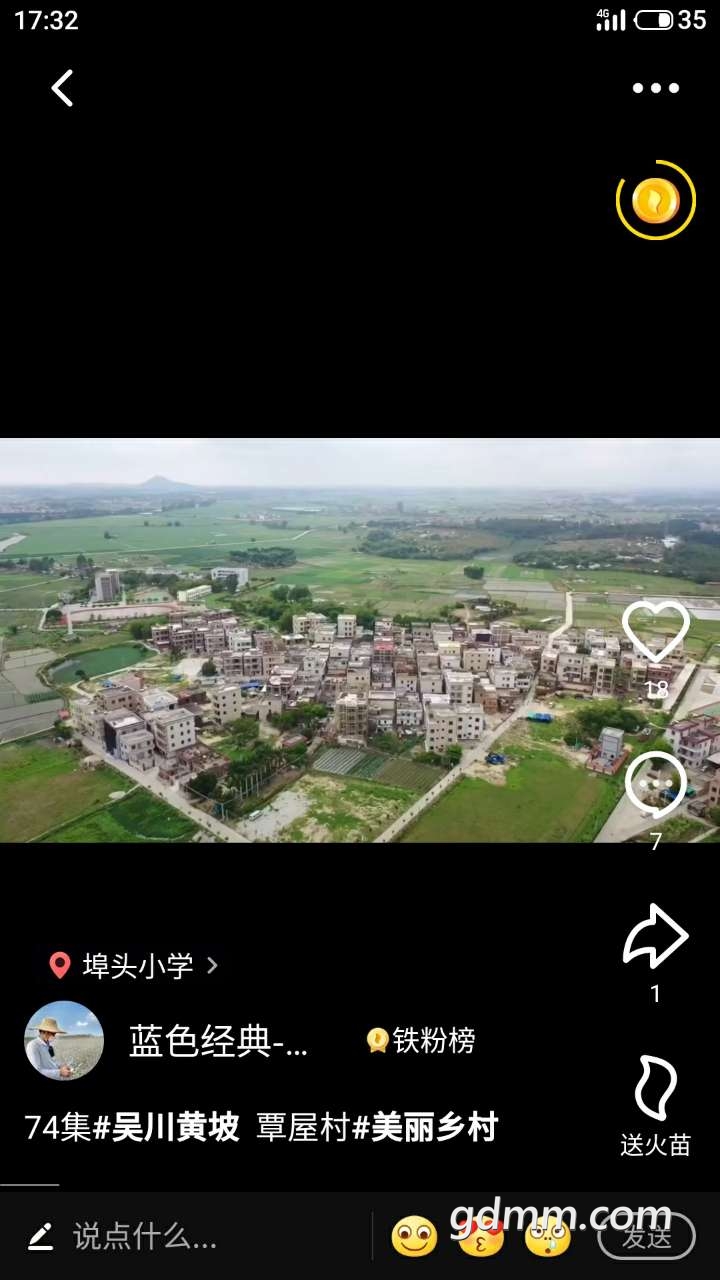Open the 埠头小学 location tag

coord(135,965)
